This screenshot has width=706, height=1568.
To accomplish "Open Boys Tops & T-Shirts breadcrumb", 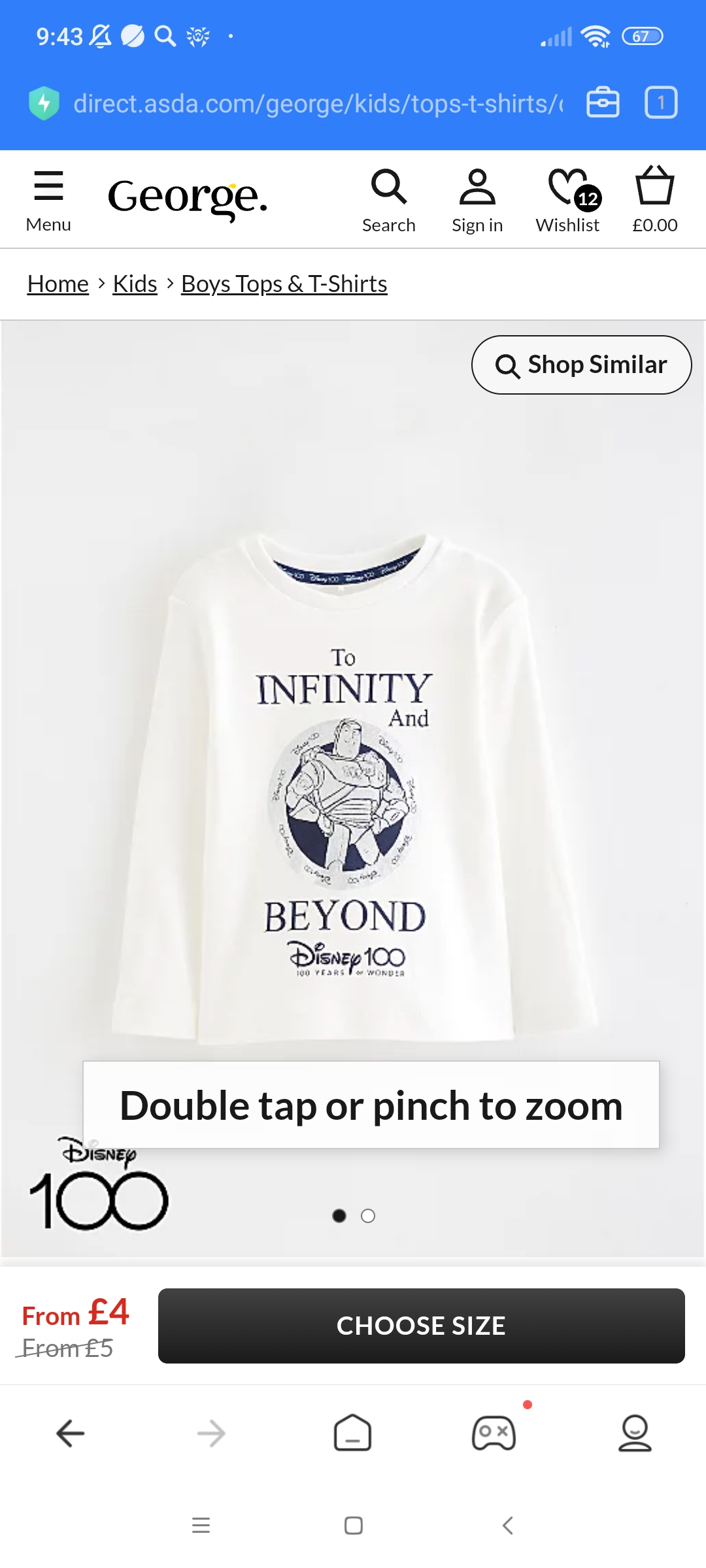I will (x=284, y=284).
